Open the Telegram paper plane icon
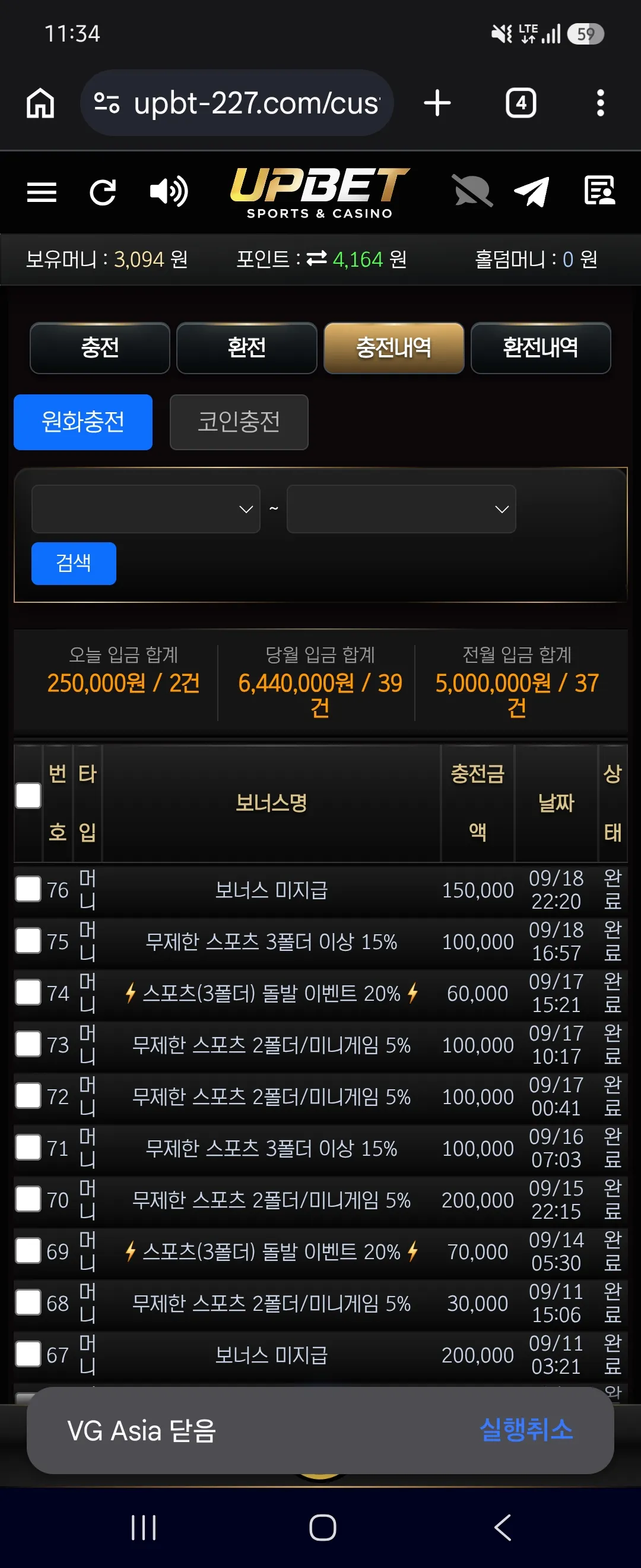The height and width of the screenshot is (1568, 641). [x=532, y=192]
